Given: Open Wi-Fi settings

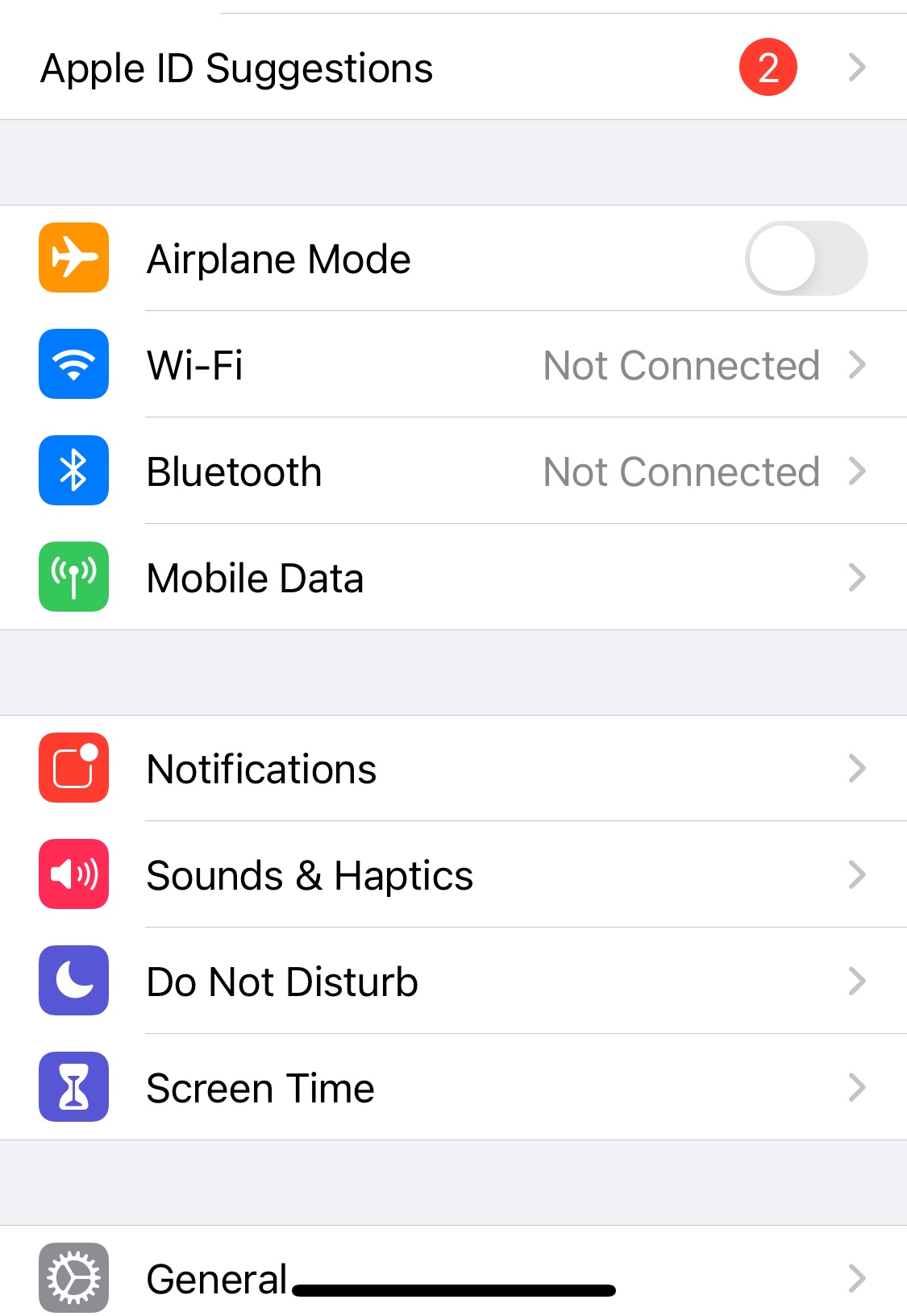Looking at the screenshot, I should pos(451,365).
